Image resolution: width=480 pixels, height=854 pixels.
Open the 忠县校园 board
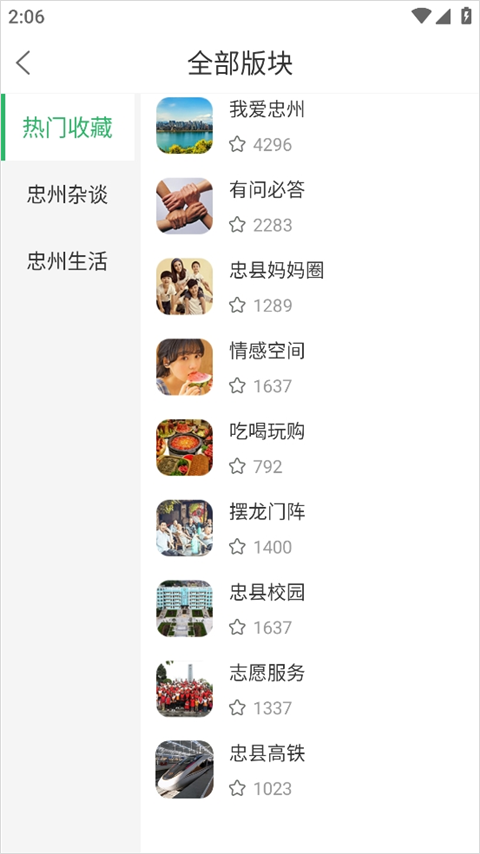[x=309, y=608]
